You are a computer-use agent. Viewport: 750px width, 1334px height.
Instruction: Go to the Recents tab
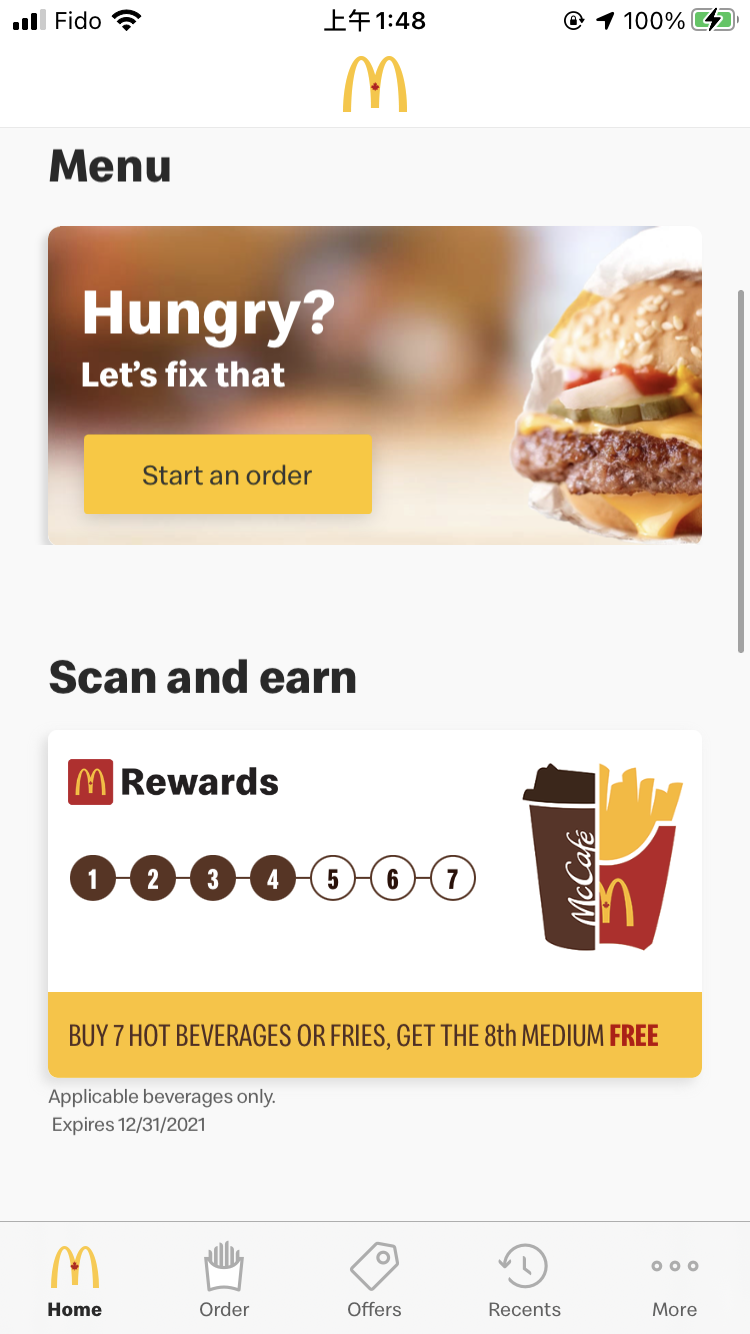click(x=524, y=1279)
